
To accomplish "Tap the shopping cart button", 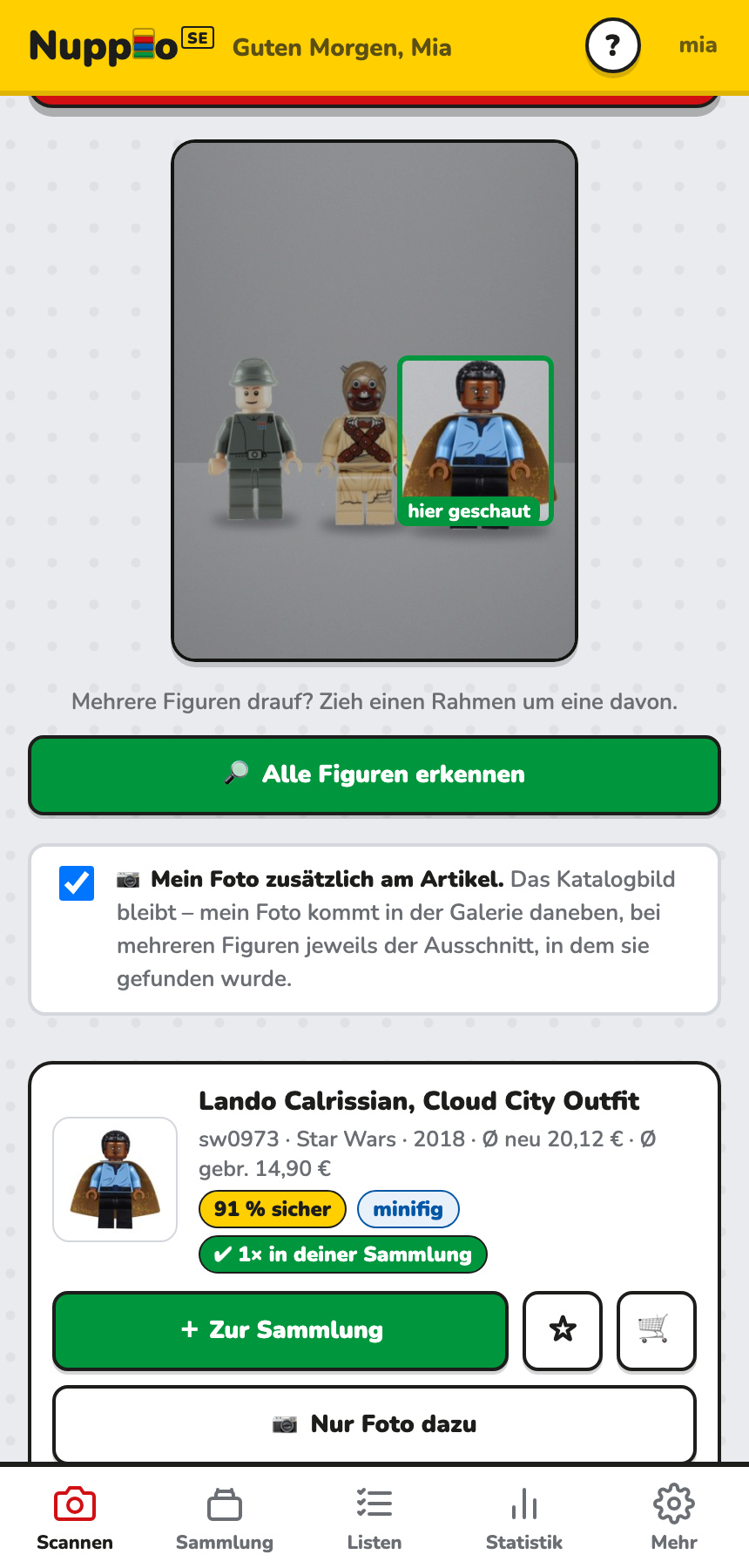I will 656,1330.
